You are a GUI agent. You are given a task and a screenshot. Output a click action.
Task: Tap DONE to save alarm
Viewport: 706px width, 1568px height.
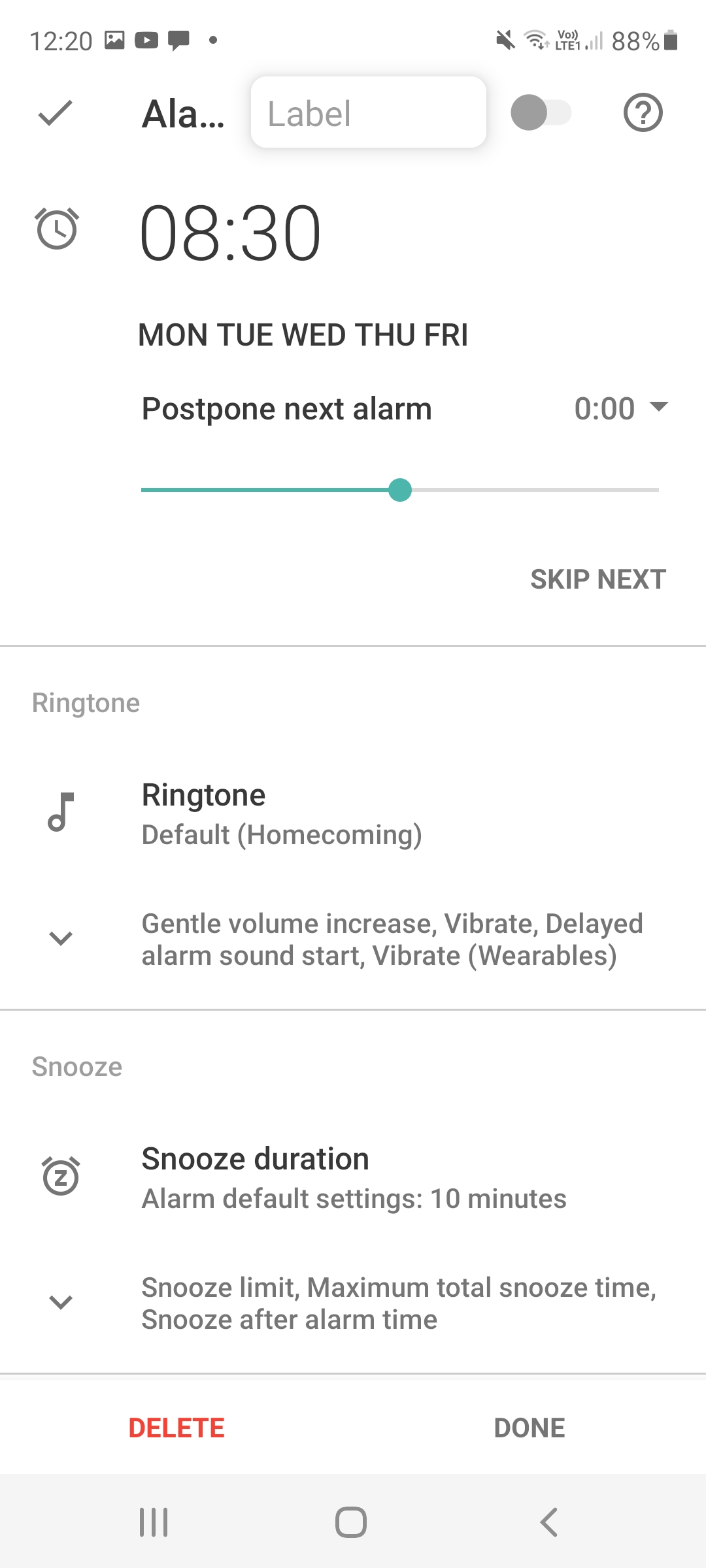[x=529, y=1428]
